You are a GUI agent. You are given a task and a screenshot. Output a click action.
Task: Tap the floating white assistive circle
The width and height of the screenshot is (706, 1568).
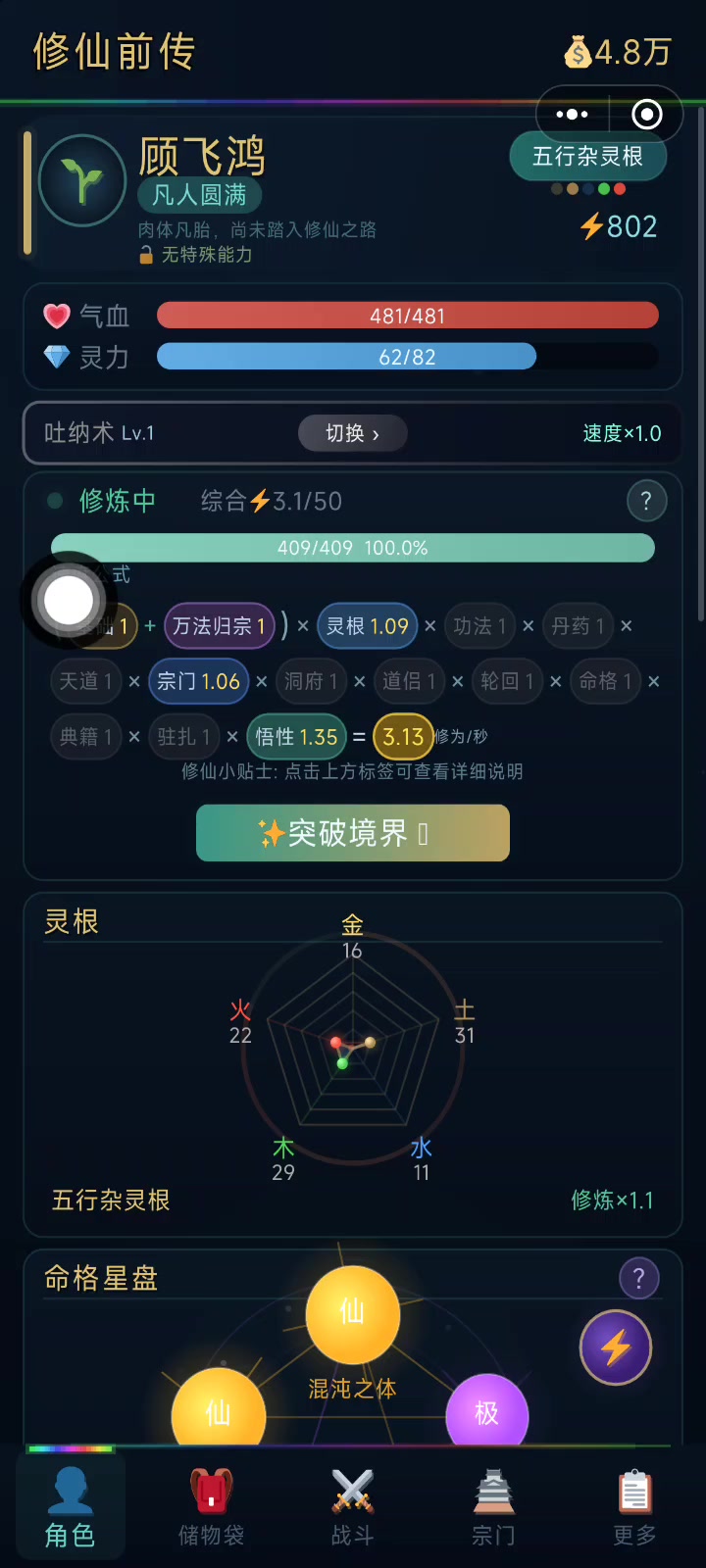tap(69, 600)
